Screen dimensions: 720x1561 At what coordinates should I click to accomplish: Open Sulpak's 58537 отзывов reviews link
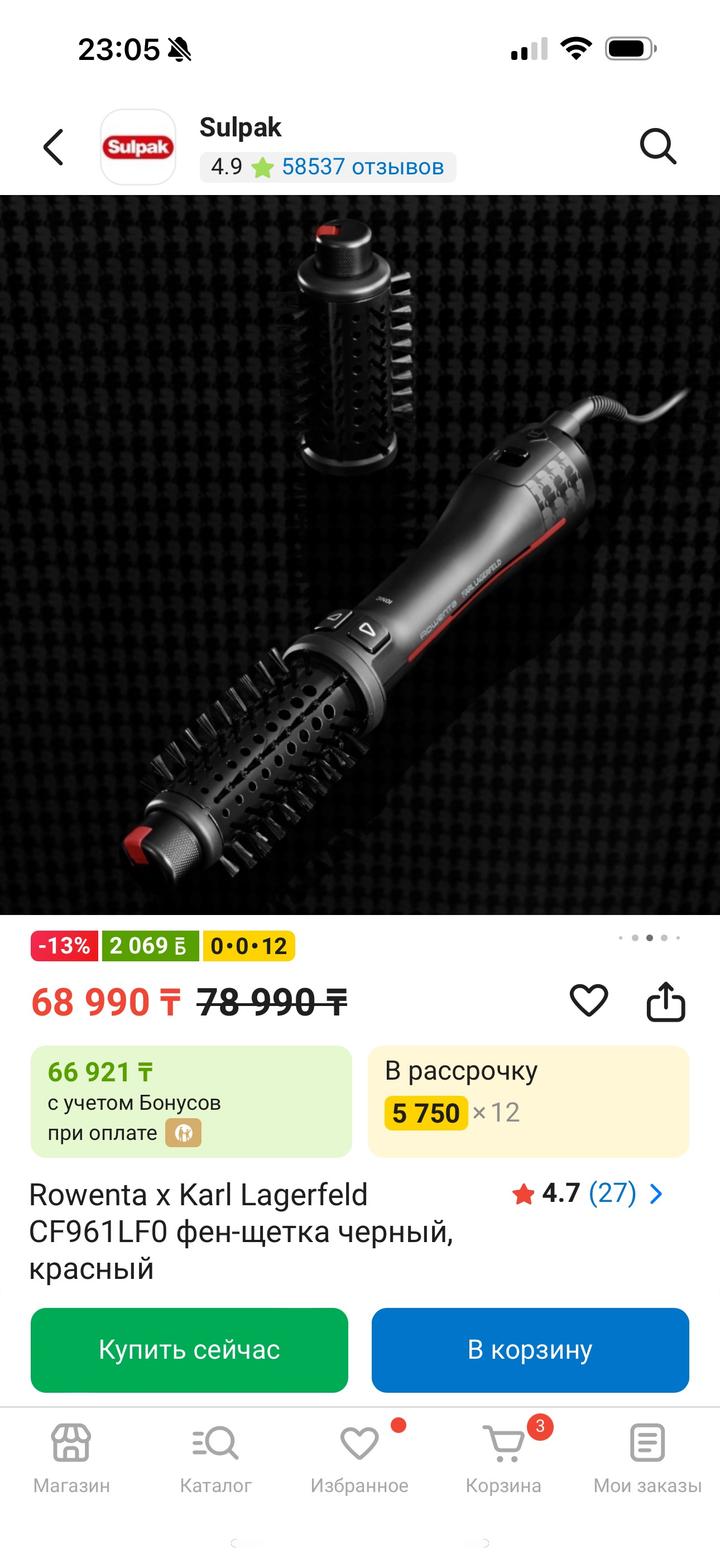[x=362, y=167]
